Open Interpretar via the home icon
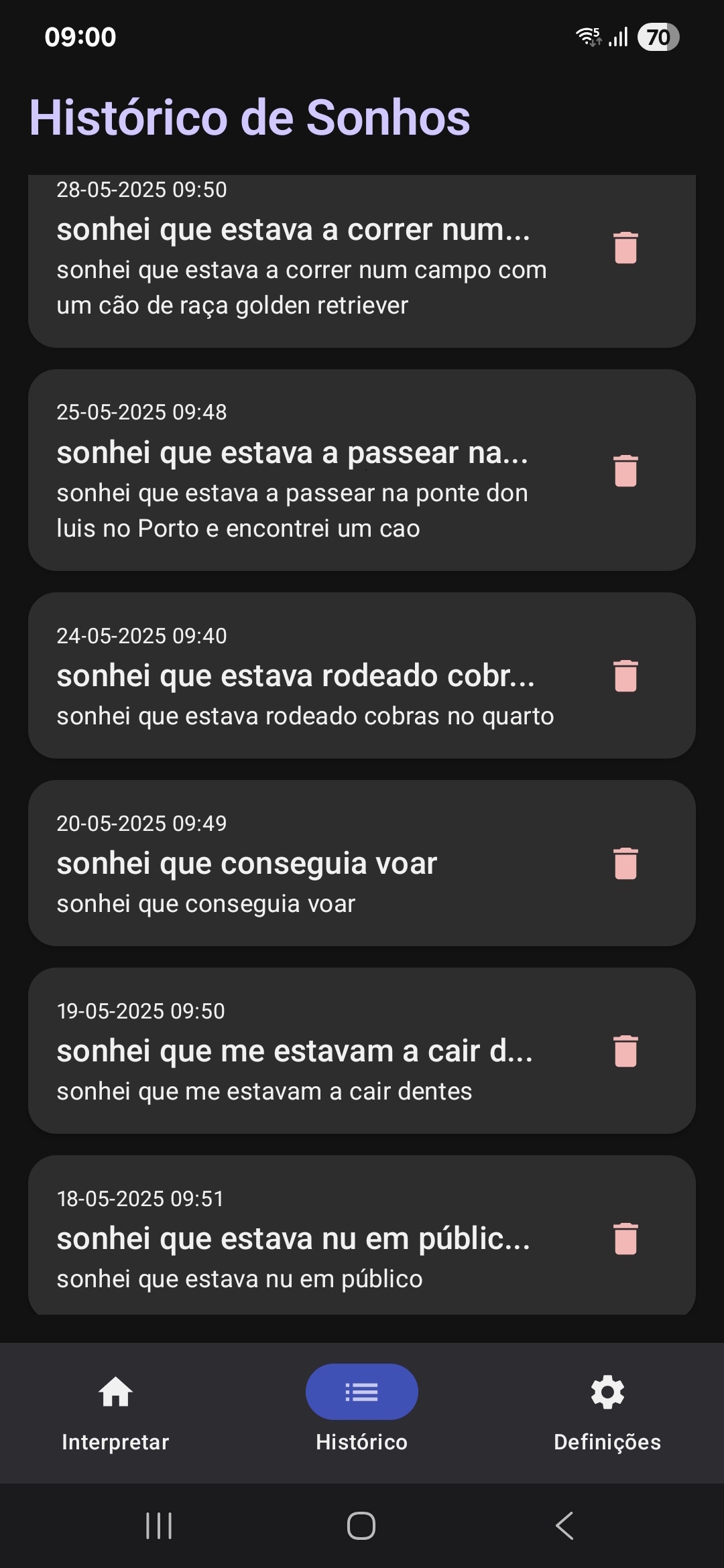724x1568 pixels. (x=115, y=1391)
